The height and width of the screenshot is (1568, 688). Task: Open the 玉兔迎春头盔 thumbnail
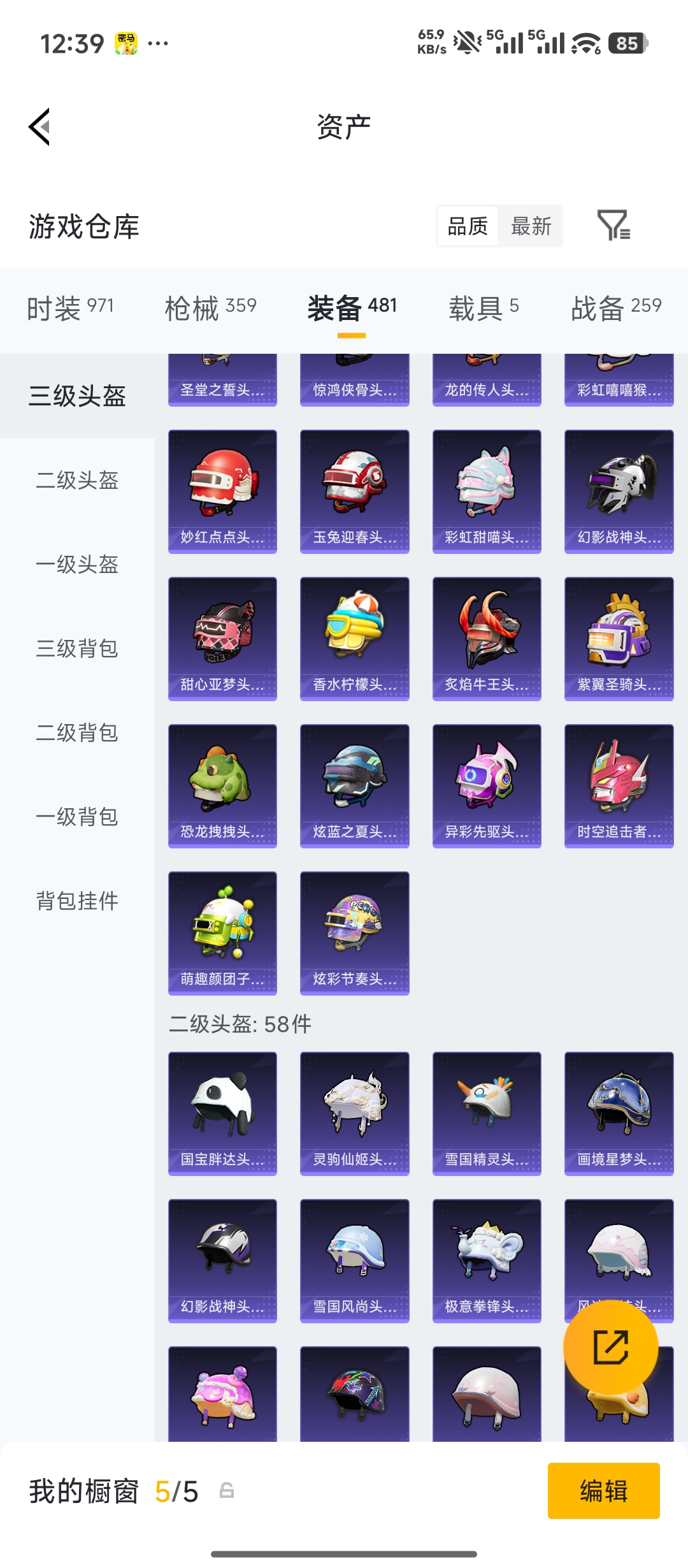354,491
